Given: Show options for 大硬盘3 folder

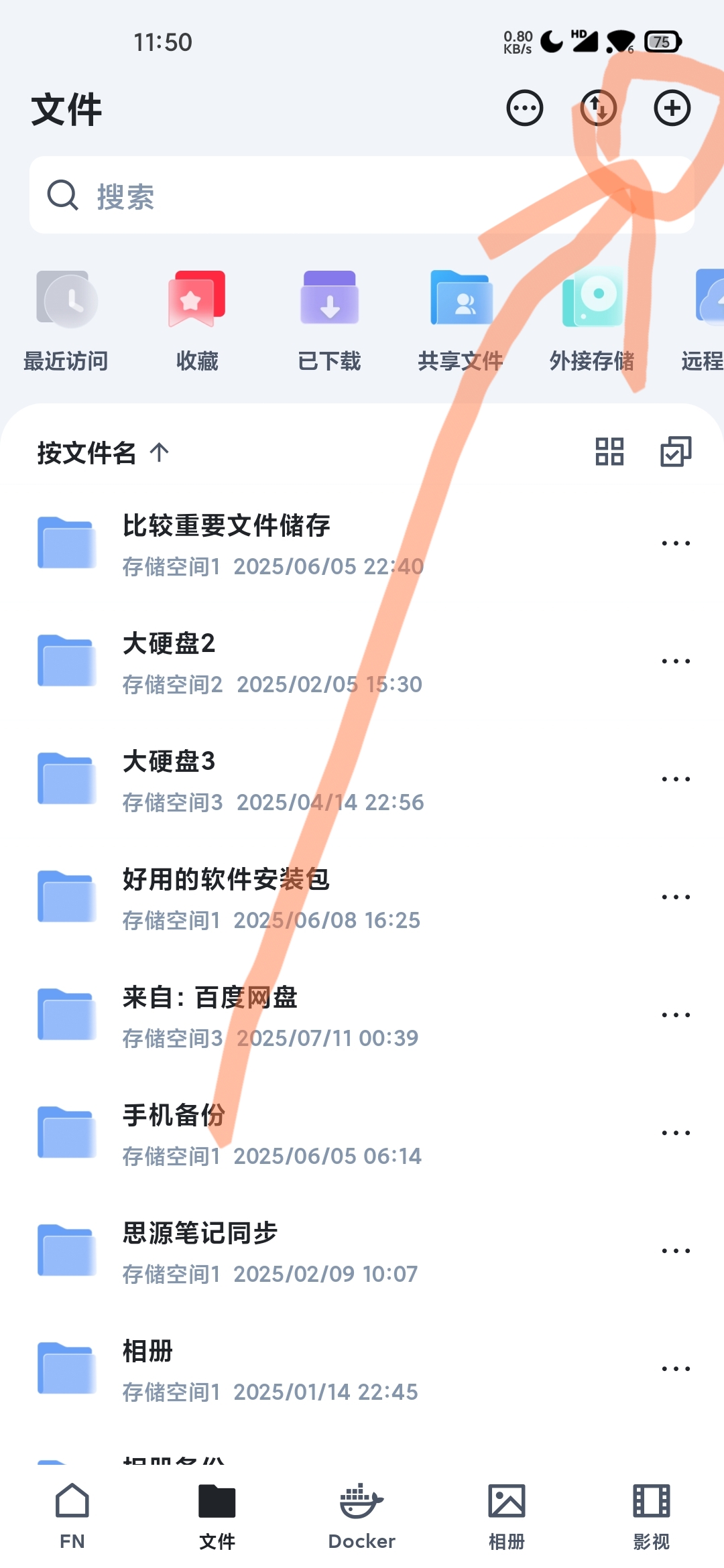Looking at the screenshot, I should tap(676, 779).
